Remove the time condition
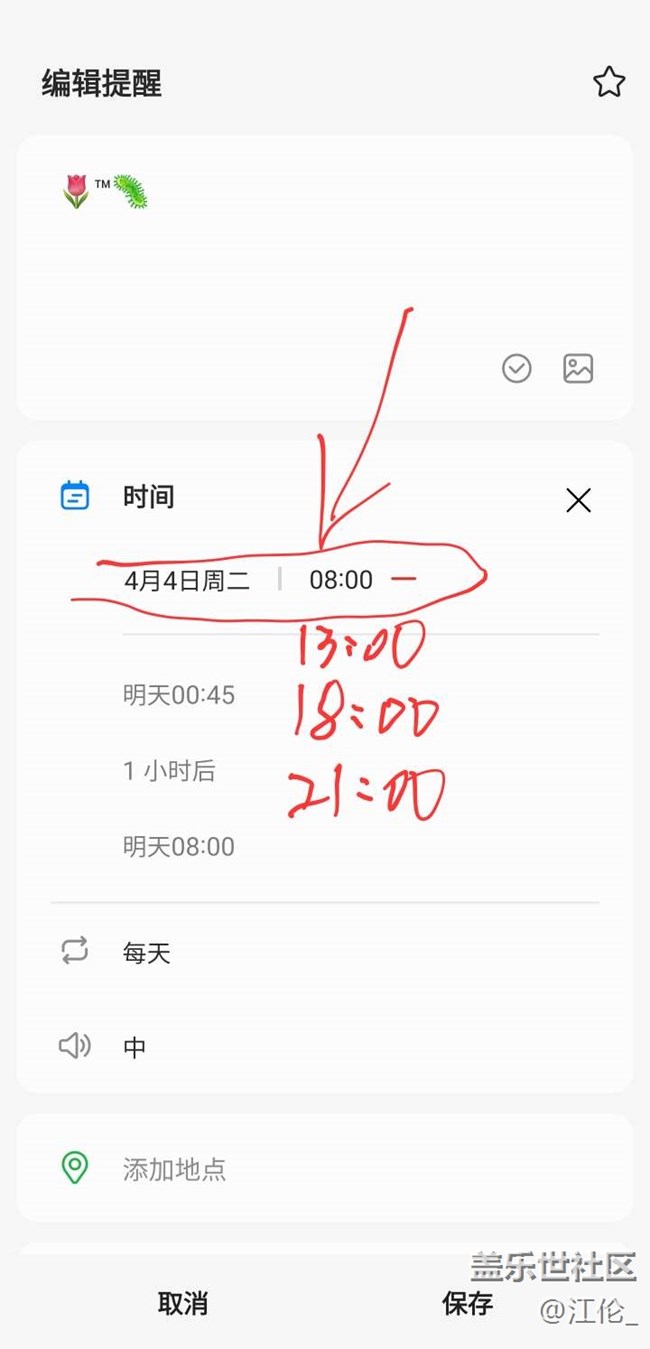The height and width of the screenshot is (1349, 650). pos(578,500)
